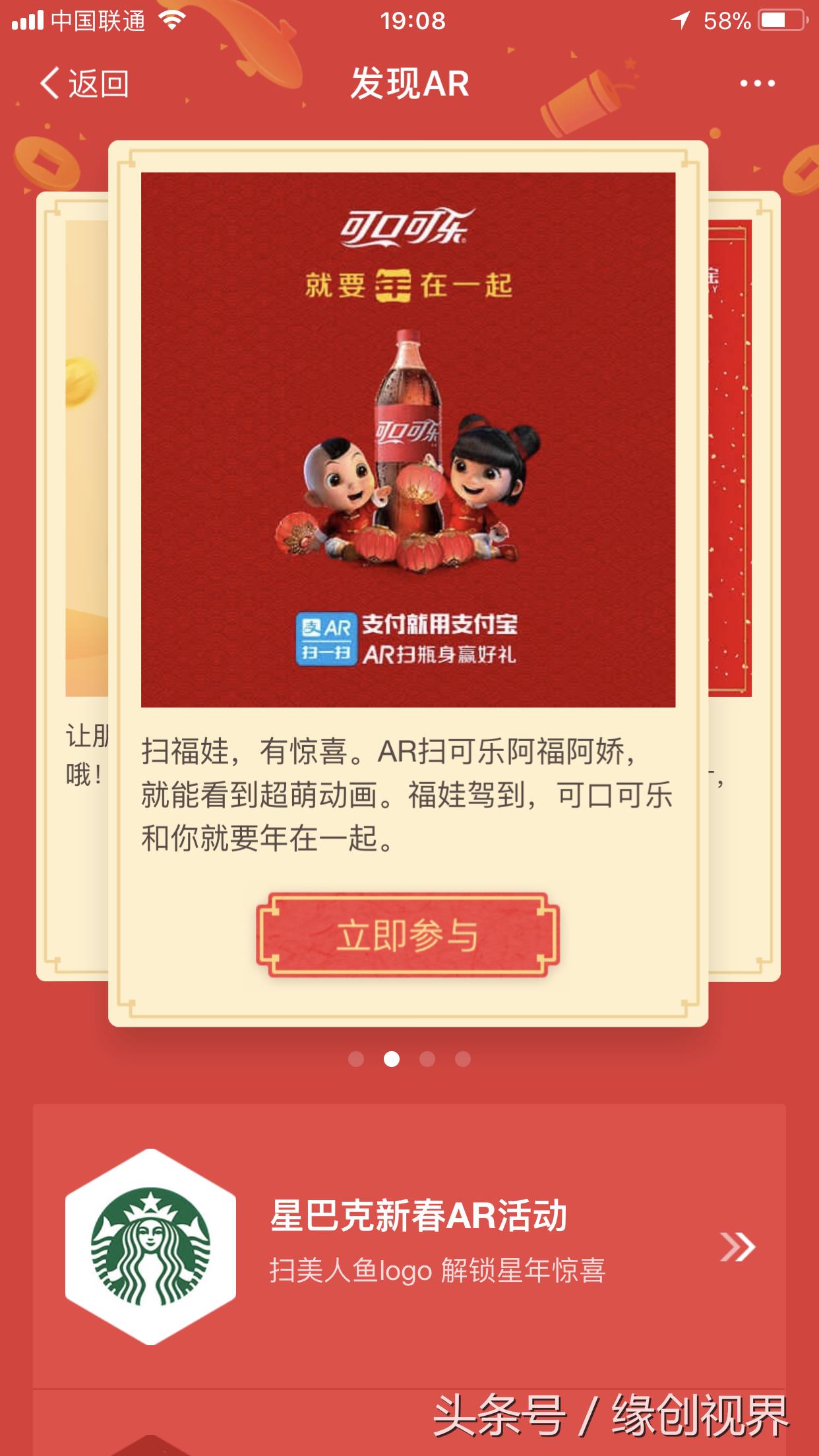Screen dimensions: 819x1456
Task: Open 星巴克新春AR活动 entry
Action: 409,1246
